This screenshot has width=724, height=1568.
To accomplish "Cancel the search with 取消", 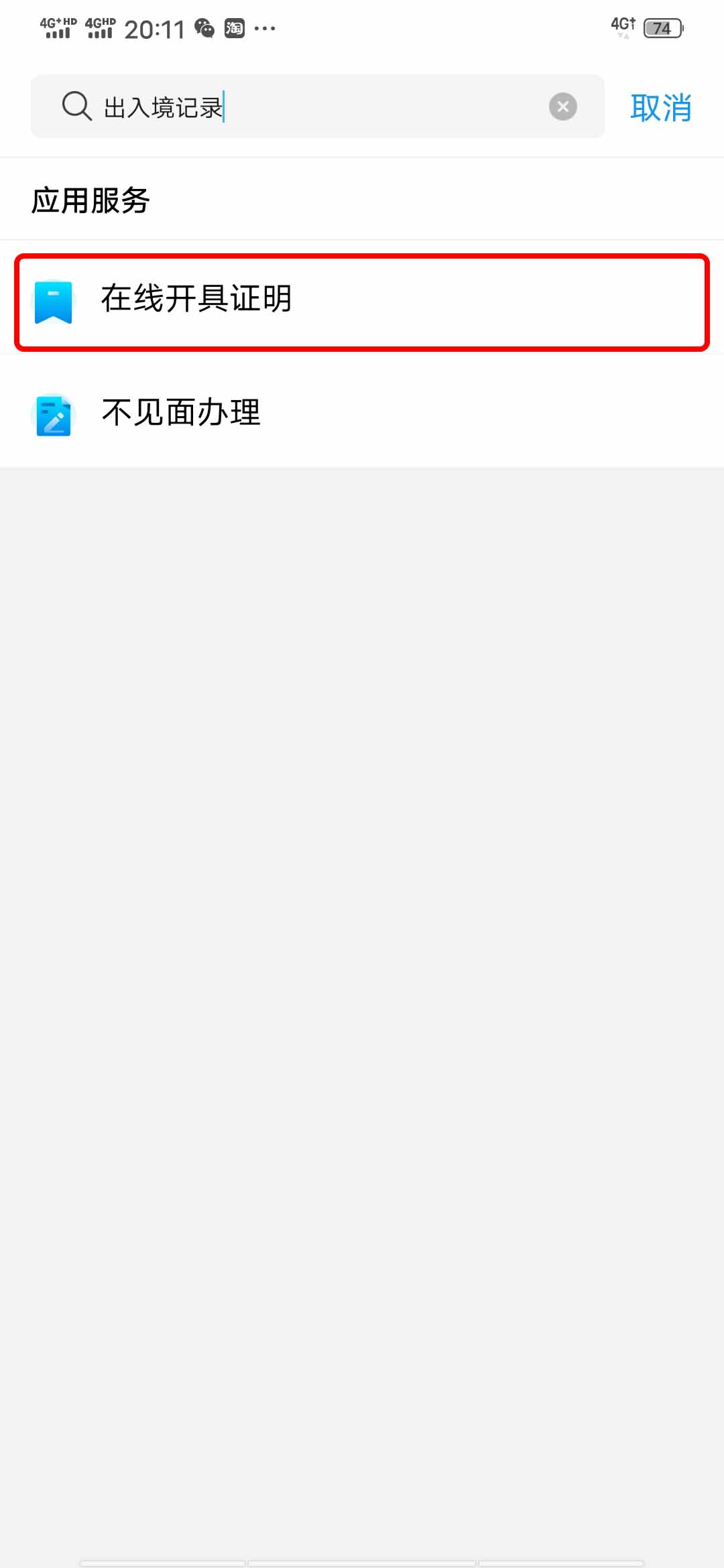I will pos(660,107).
